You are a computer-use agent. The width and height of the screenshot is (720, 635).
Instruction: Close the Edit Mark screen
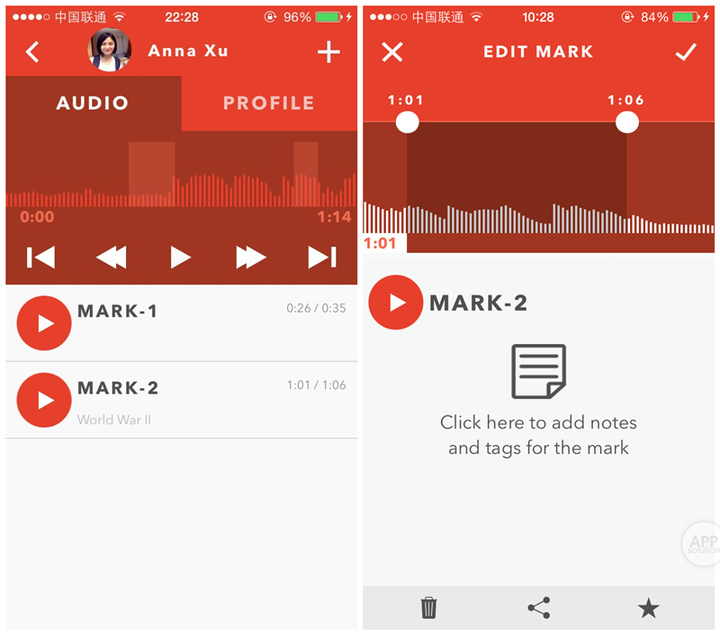[392, 52]
